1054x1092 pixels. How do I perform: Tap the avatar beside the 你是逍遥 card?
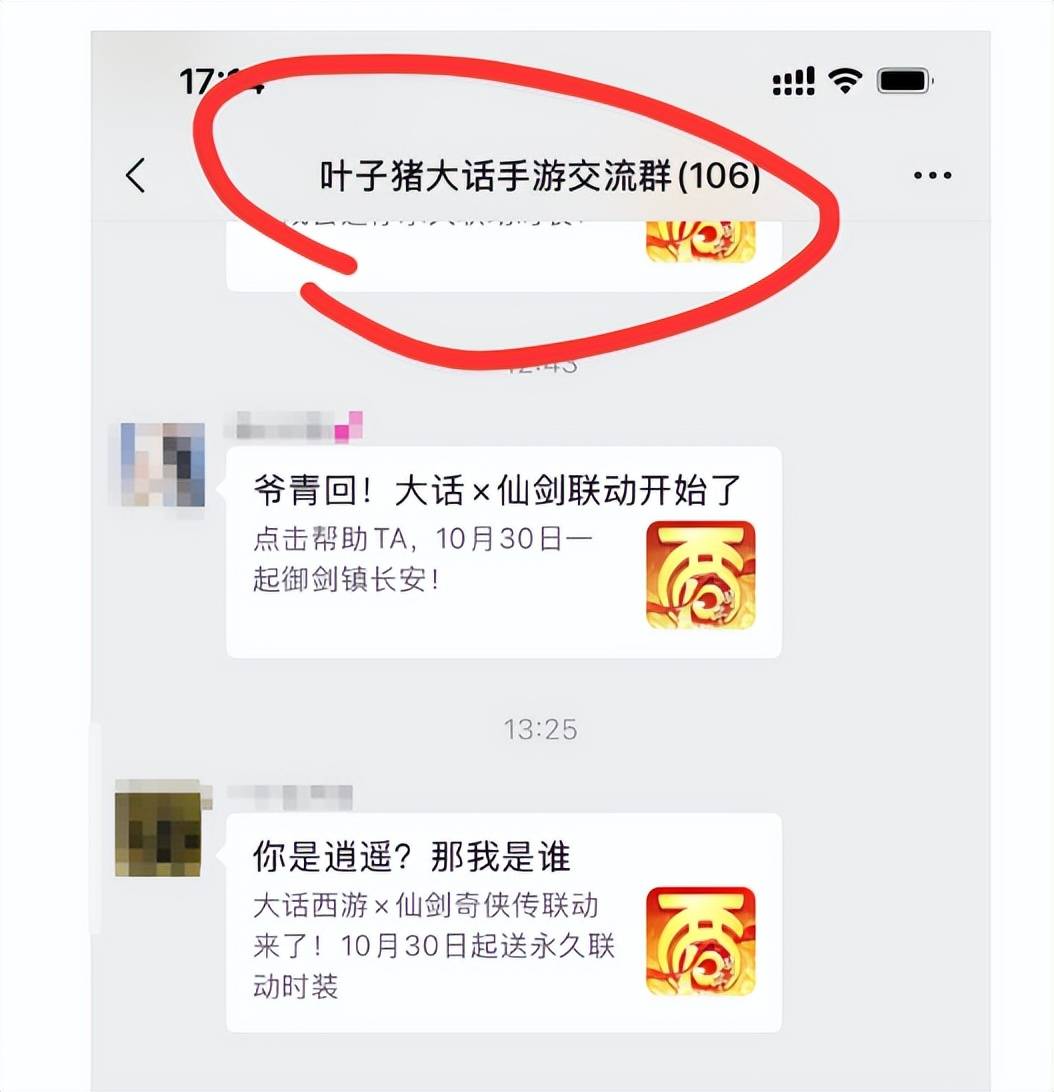[x=158, y=826]
